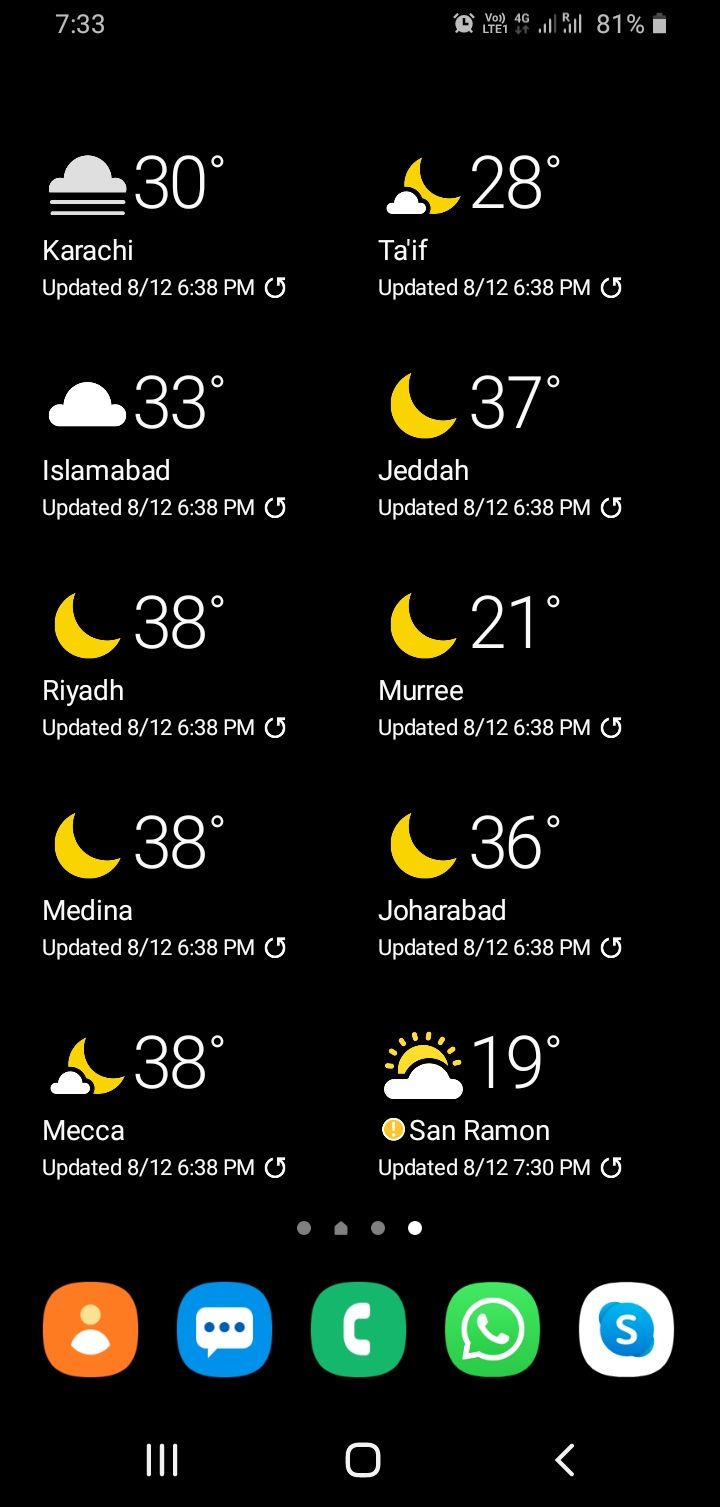Open recent apps from navigation bar
The height and width of the screenshot is (1507, 720).
[x=162, y=1460]
